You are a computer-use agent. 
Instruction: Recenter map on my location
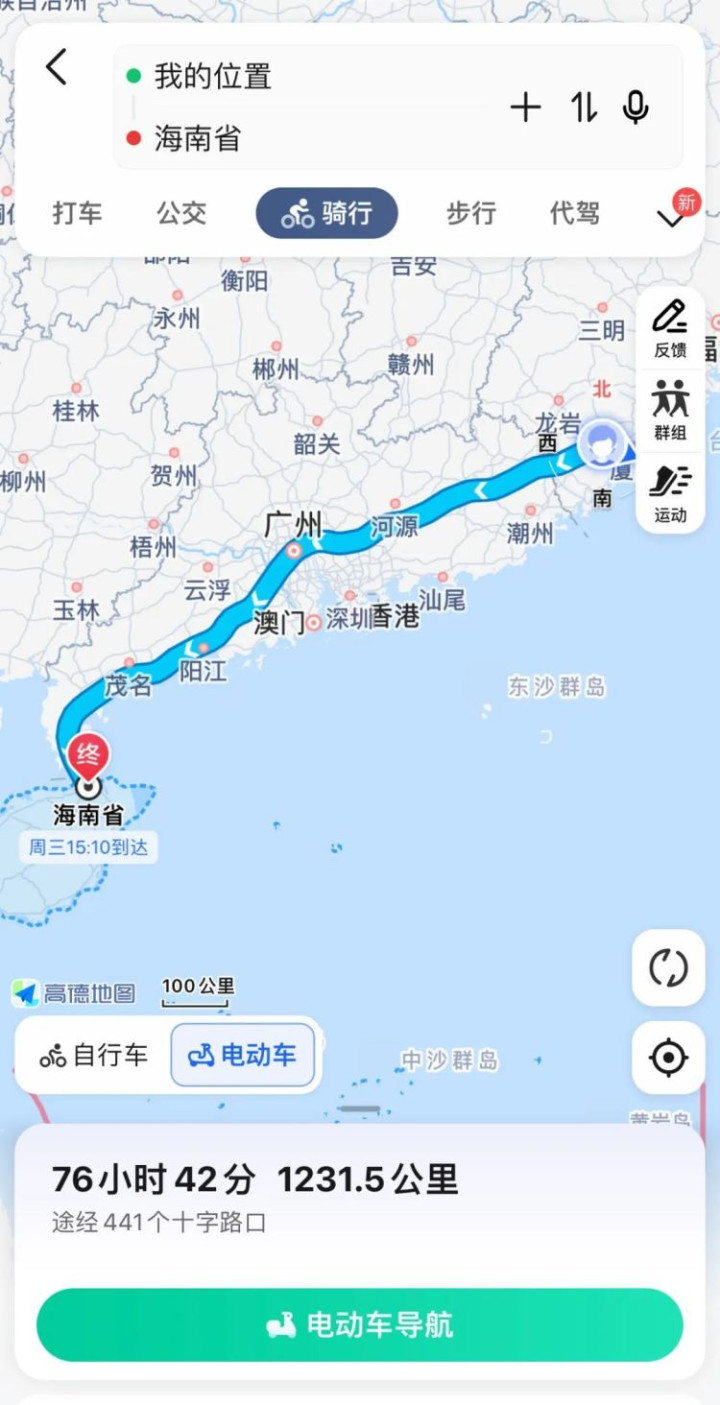coord(669,1057)
